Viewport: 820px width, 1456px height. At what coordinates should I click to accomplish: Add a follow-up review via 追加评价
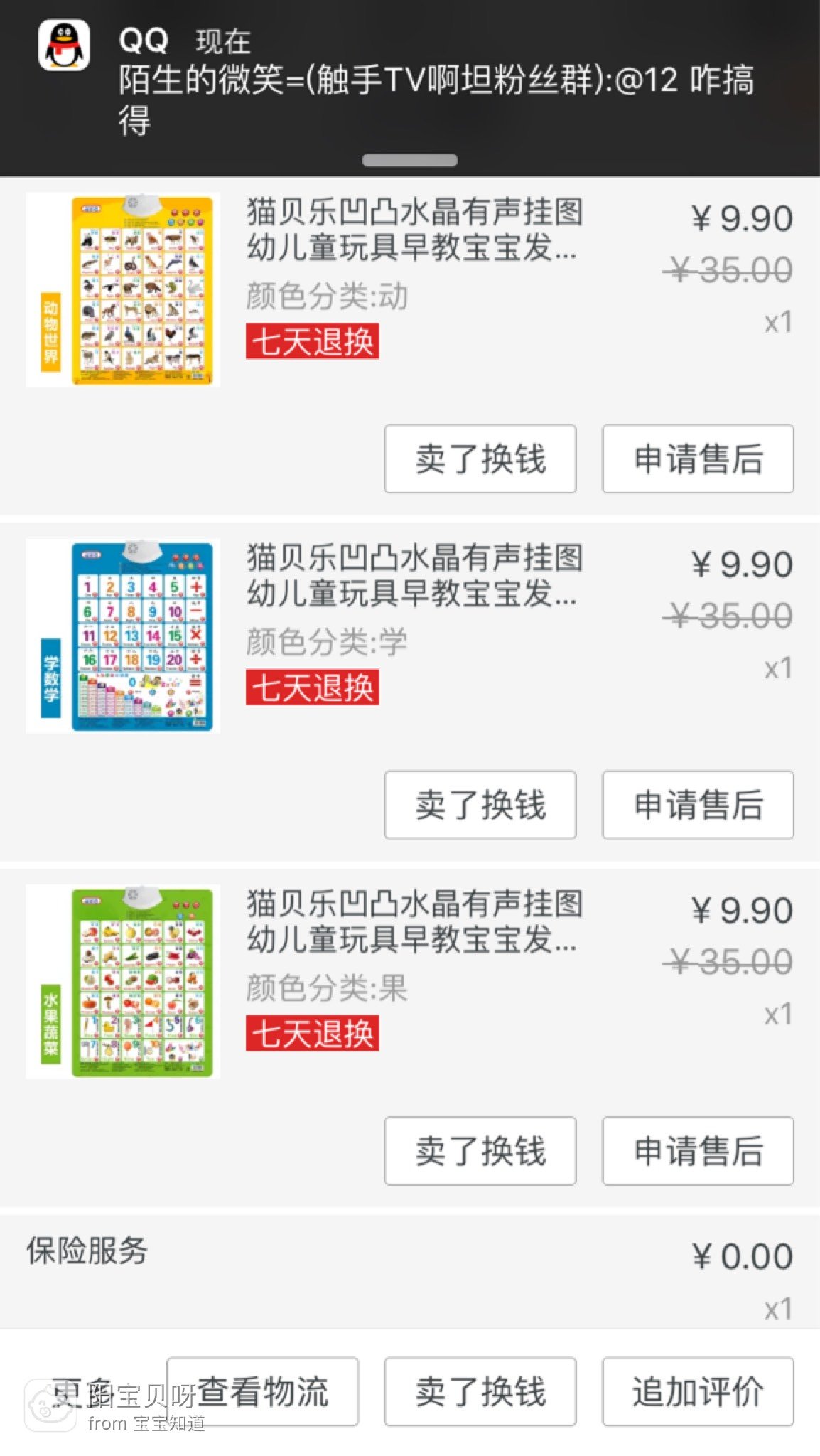click(698, 1391)
